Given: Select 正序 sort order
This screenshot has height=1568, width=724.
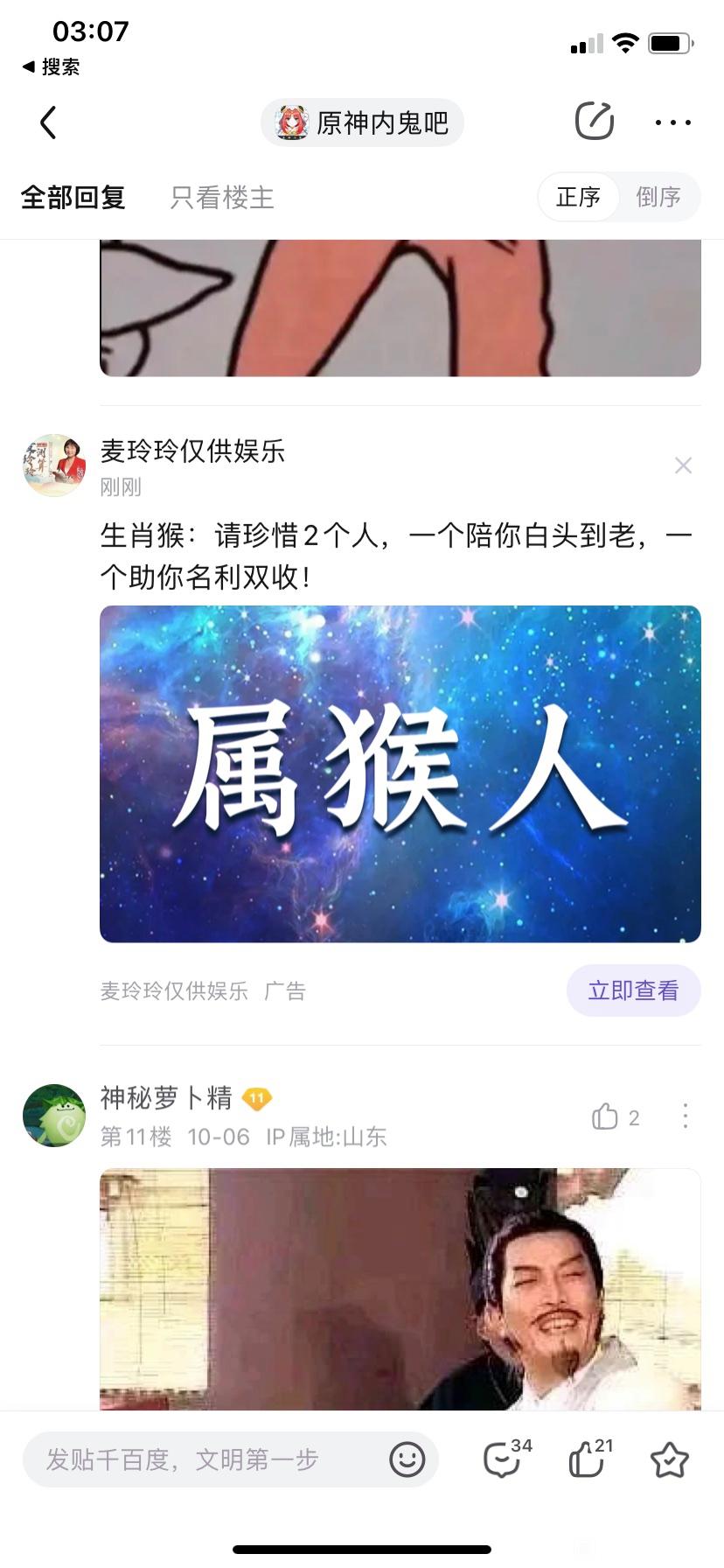Looking at the screenshot, I should pos(578,197).
